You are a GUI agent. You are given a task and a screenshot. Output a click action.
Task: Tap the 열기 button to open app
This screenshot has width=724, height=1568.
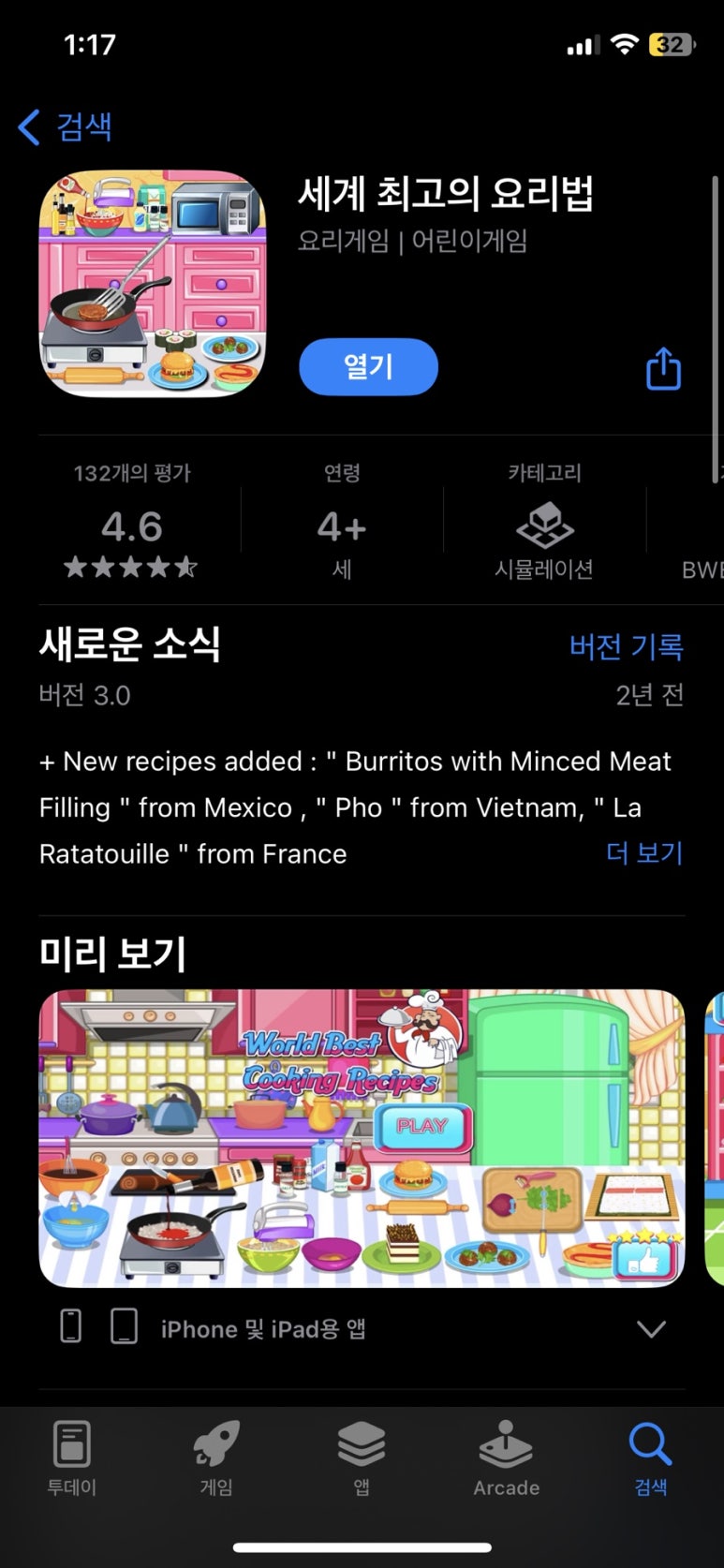click(x=368, y=366)
